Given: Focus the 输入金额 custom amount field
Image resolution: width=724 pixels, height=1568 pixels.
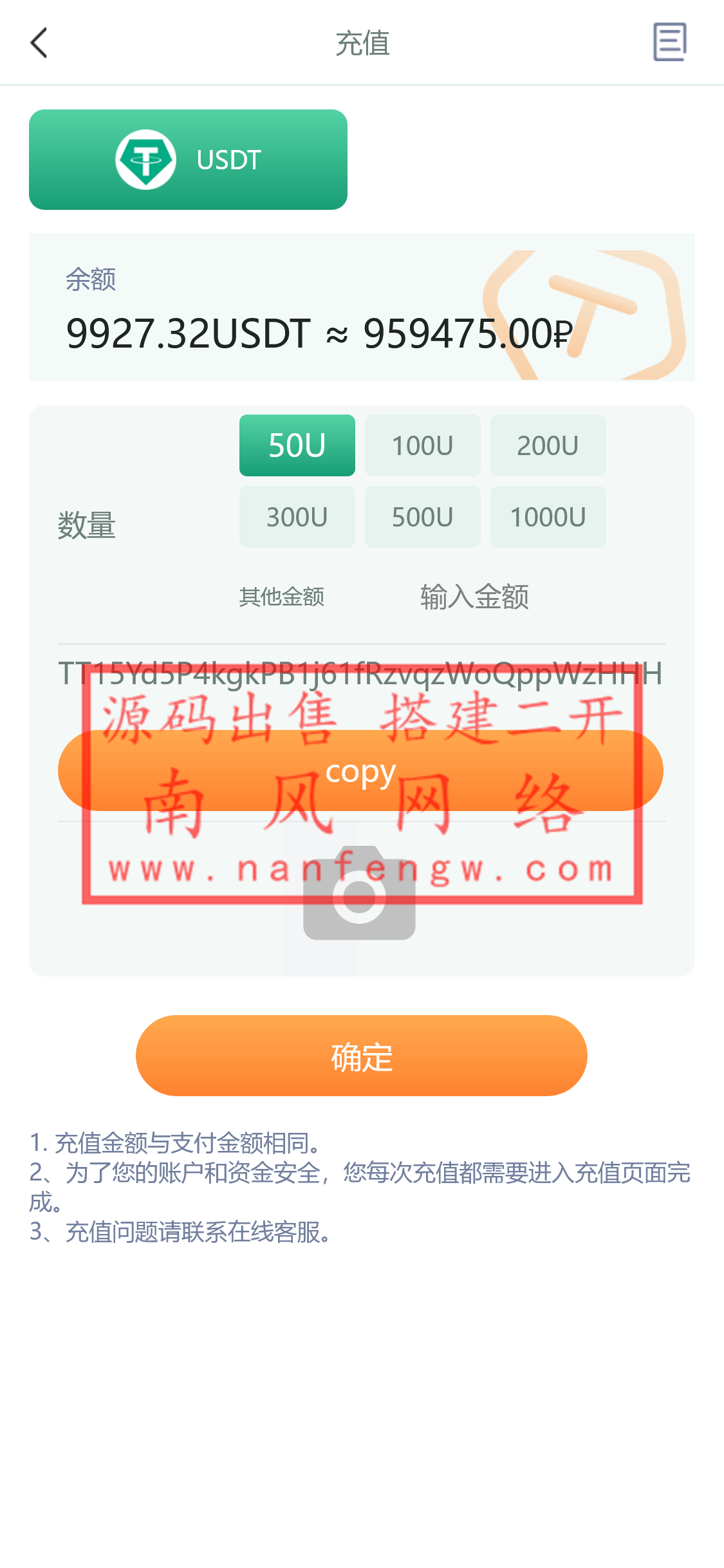Looking at the screenshot, I should pyautogui.click(x=474, y=597).
